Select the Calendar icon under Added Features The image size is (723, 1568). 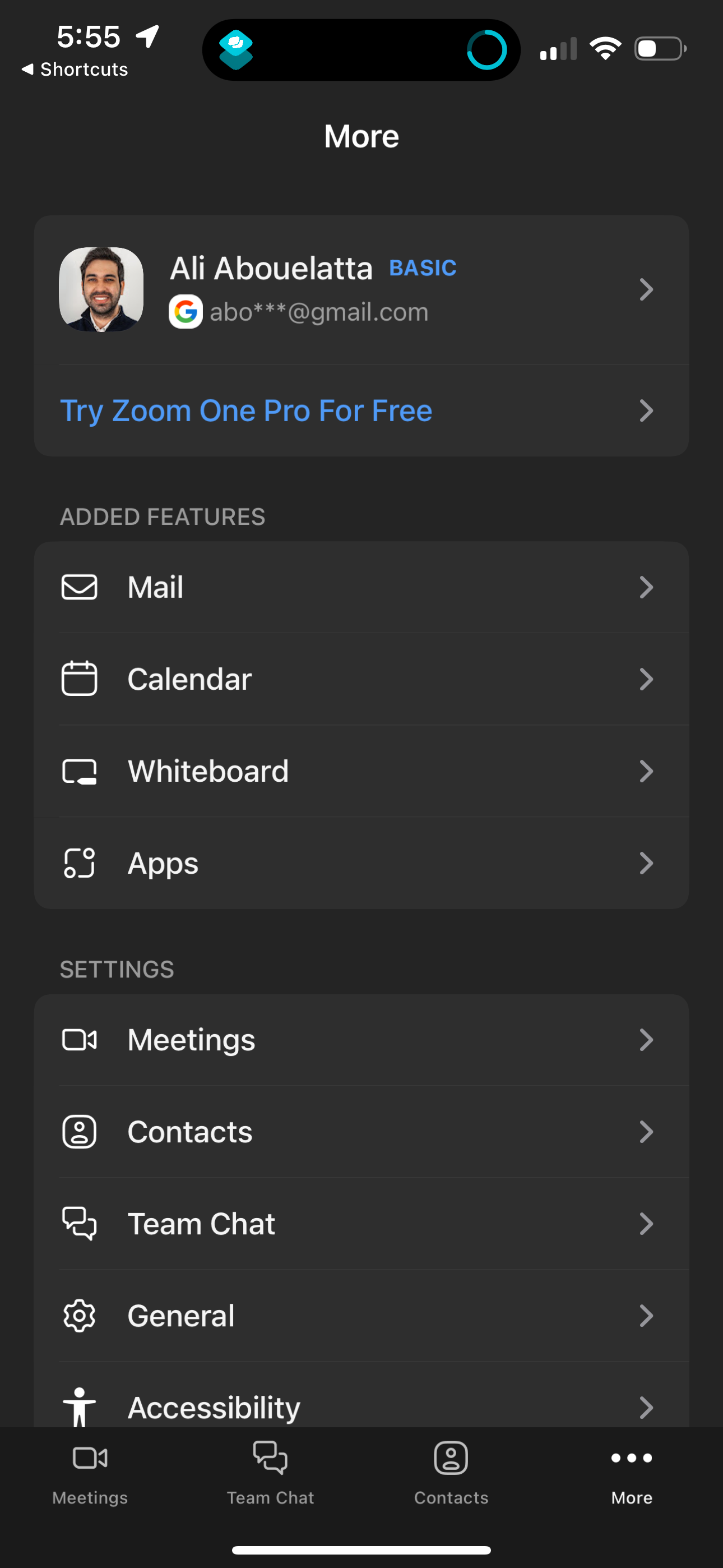[80, 679]
